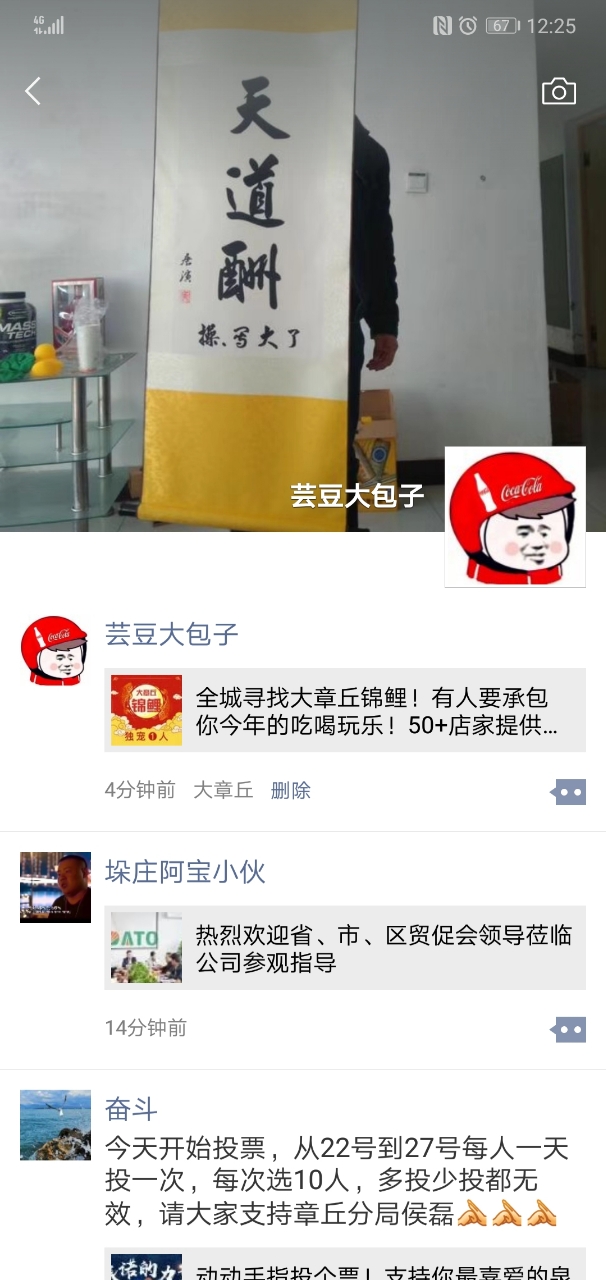Tap 奋斗's name link
606x1280 pixels.
point(131,1109)
